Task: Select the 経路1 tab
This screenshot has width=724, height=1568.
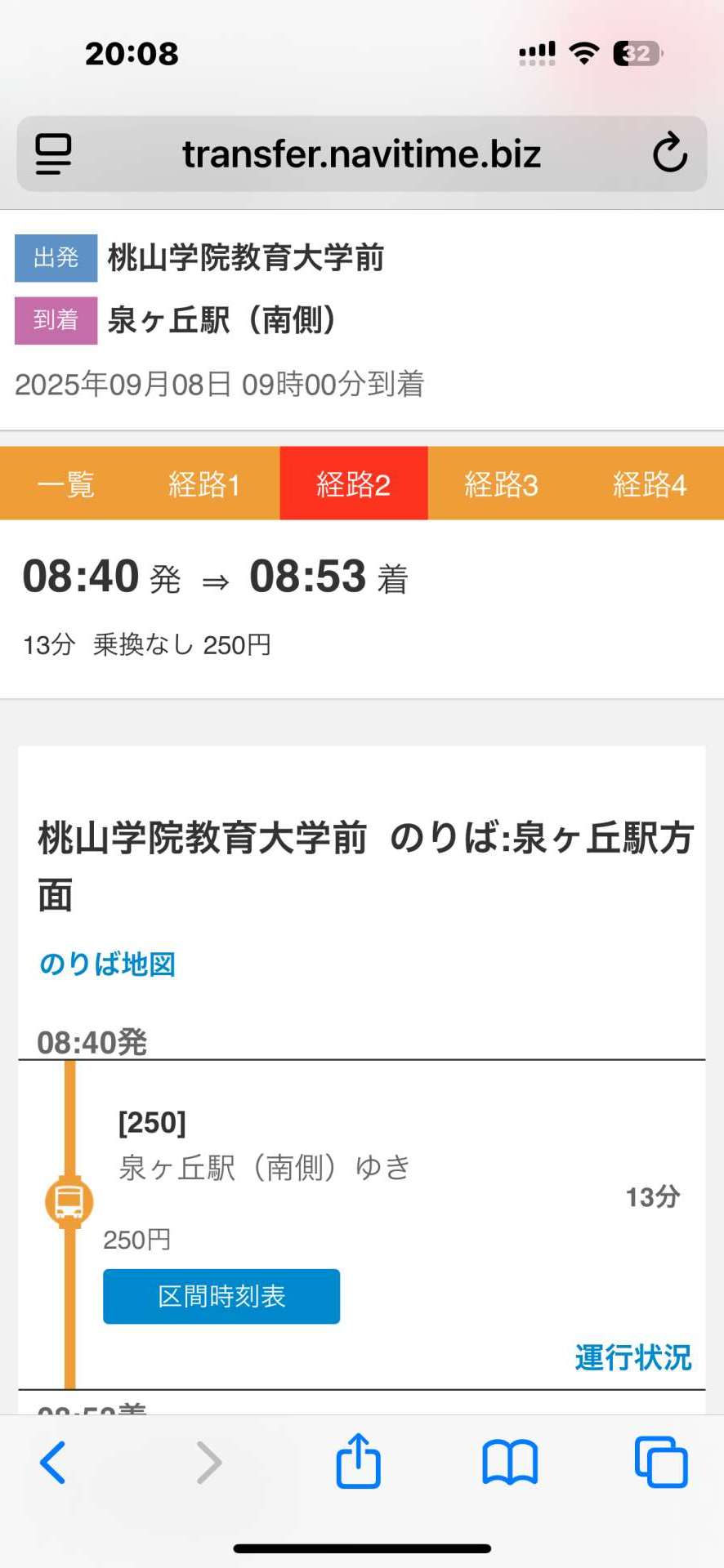Action: tap(204, 483)
